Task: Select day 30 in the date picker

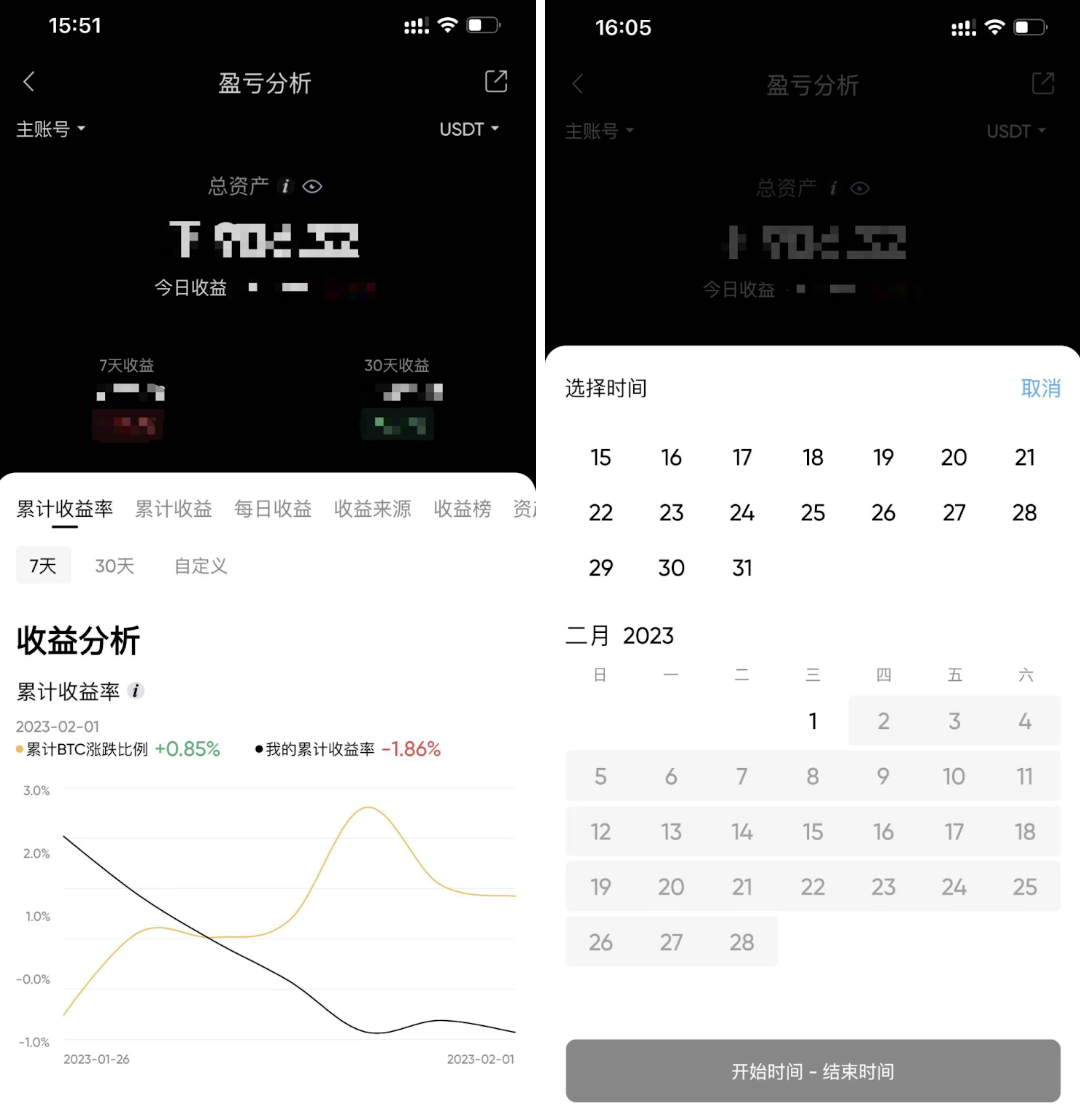Action: 671,568
